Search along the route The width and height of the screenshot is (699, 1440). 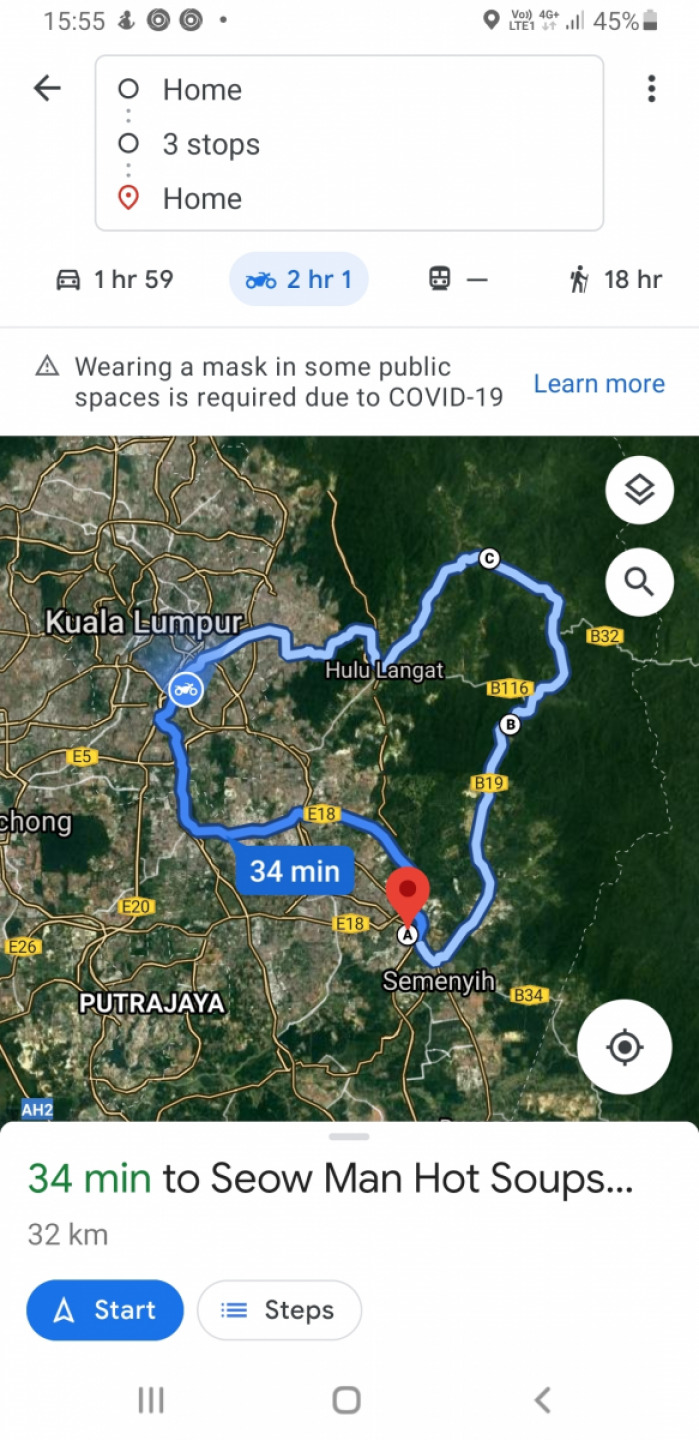[x=639, y=581]
